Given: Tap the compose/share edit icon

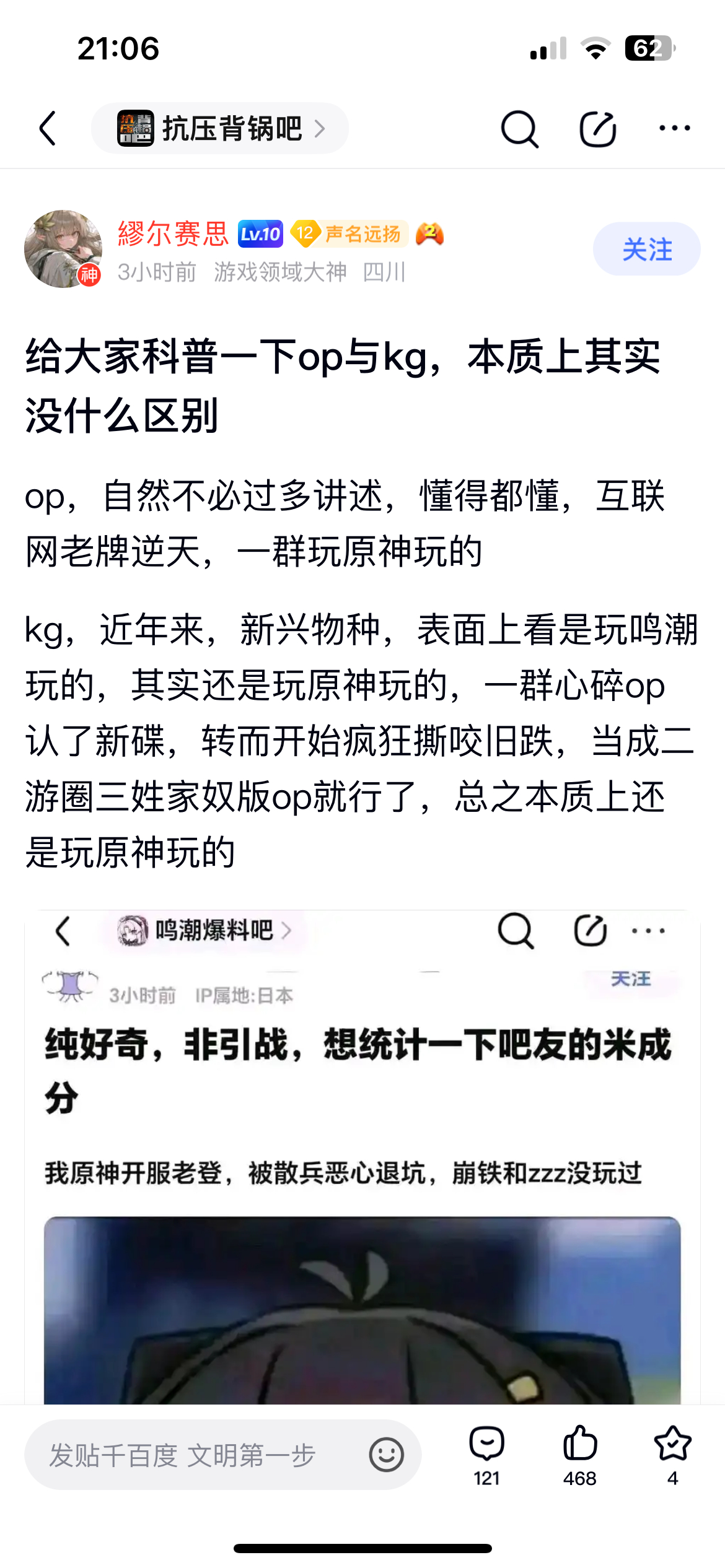Looking at the screenshot, I should click(x=597, y=129).
